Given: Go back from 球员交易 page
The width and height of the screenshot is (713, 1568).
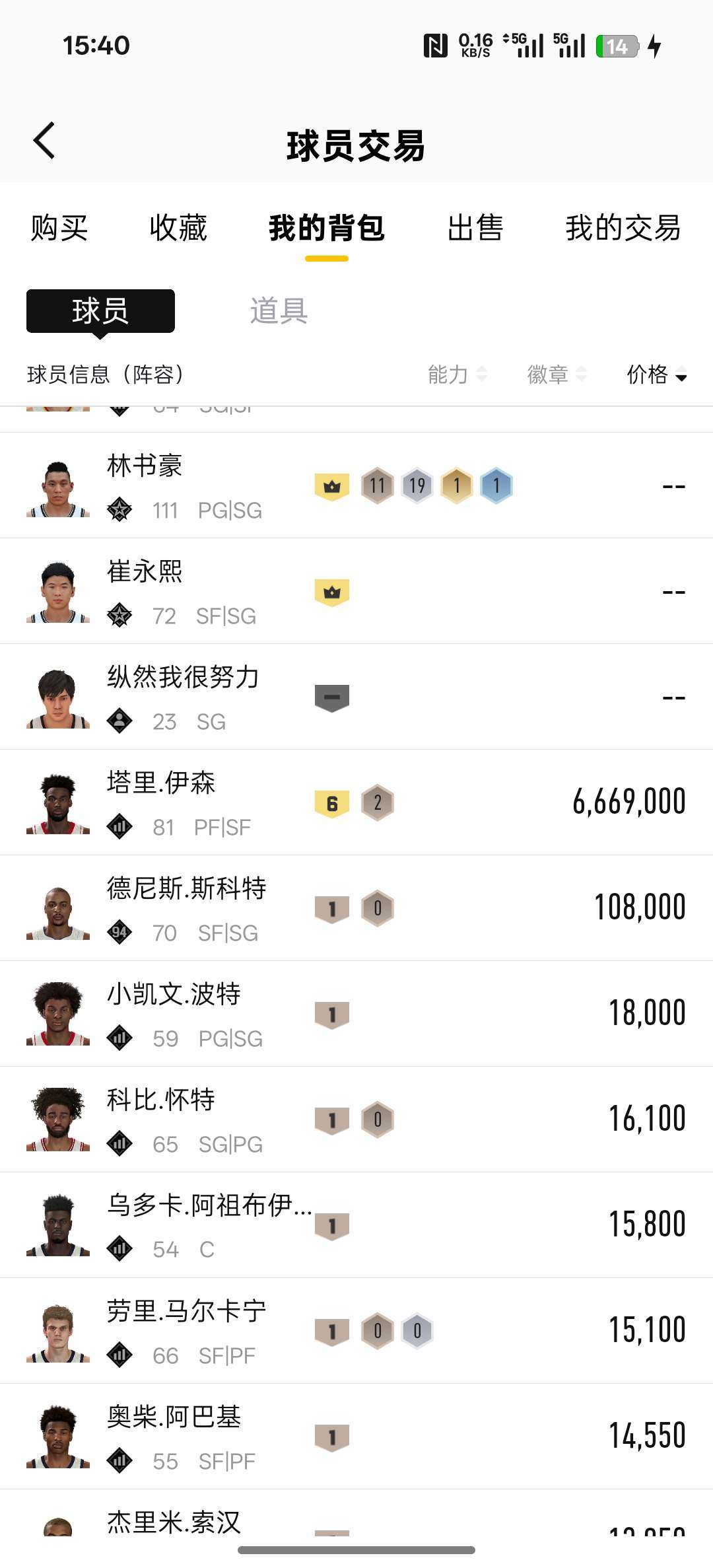Looking at the screenshot, I should pos(44,141).
